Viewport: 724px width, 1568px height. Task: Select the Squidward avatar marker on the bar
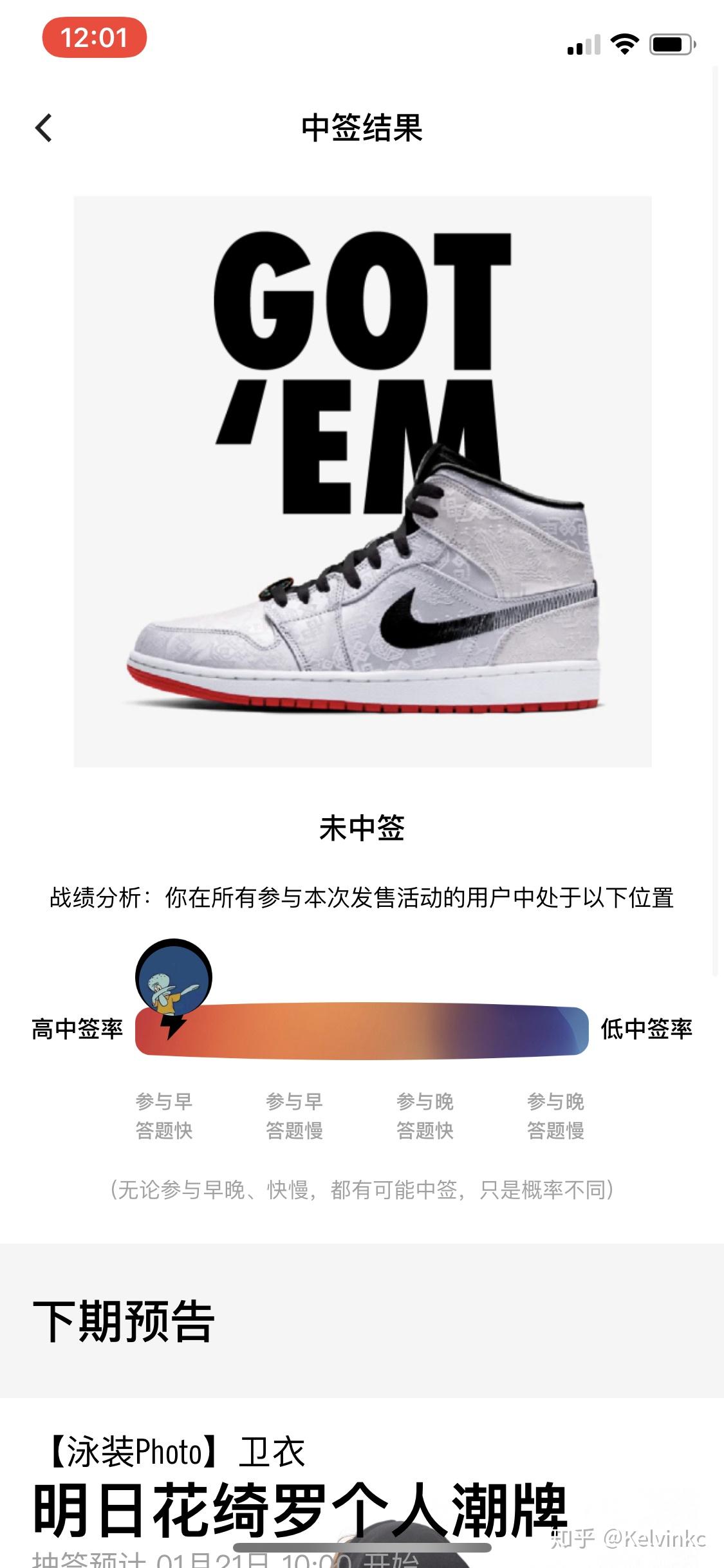point(172,992)
